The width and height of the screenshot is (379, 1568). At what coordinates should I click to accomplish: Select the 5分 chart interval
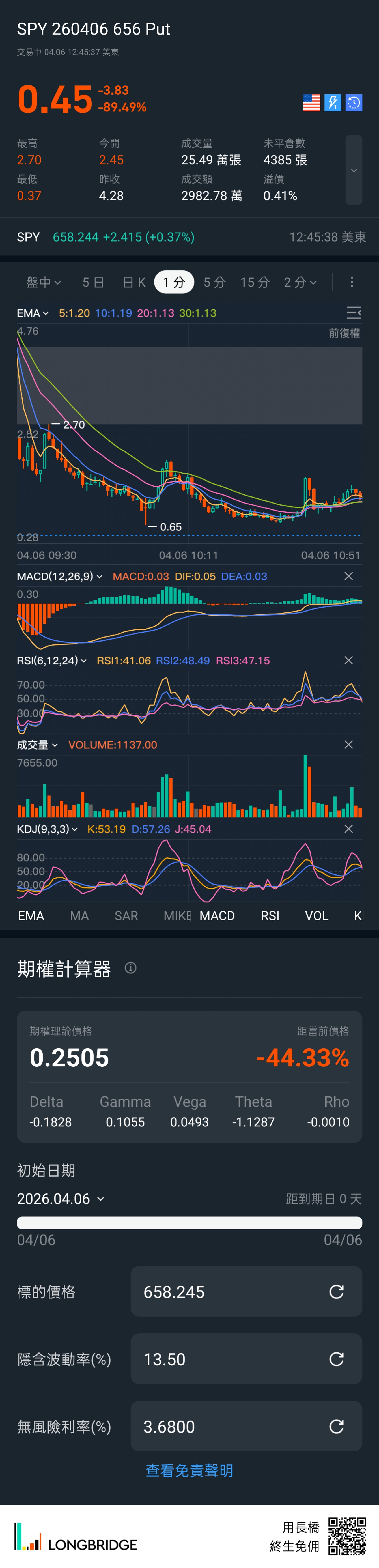pyautogui.click(x=214, y=282)
